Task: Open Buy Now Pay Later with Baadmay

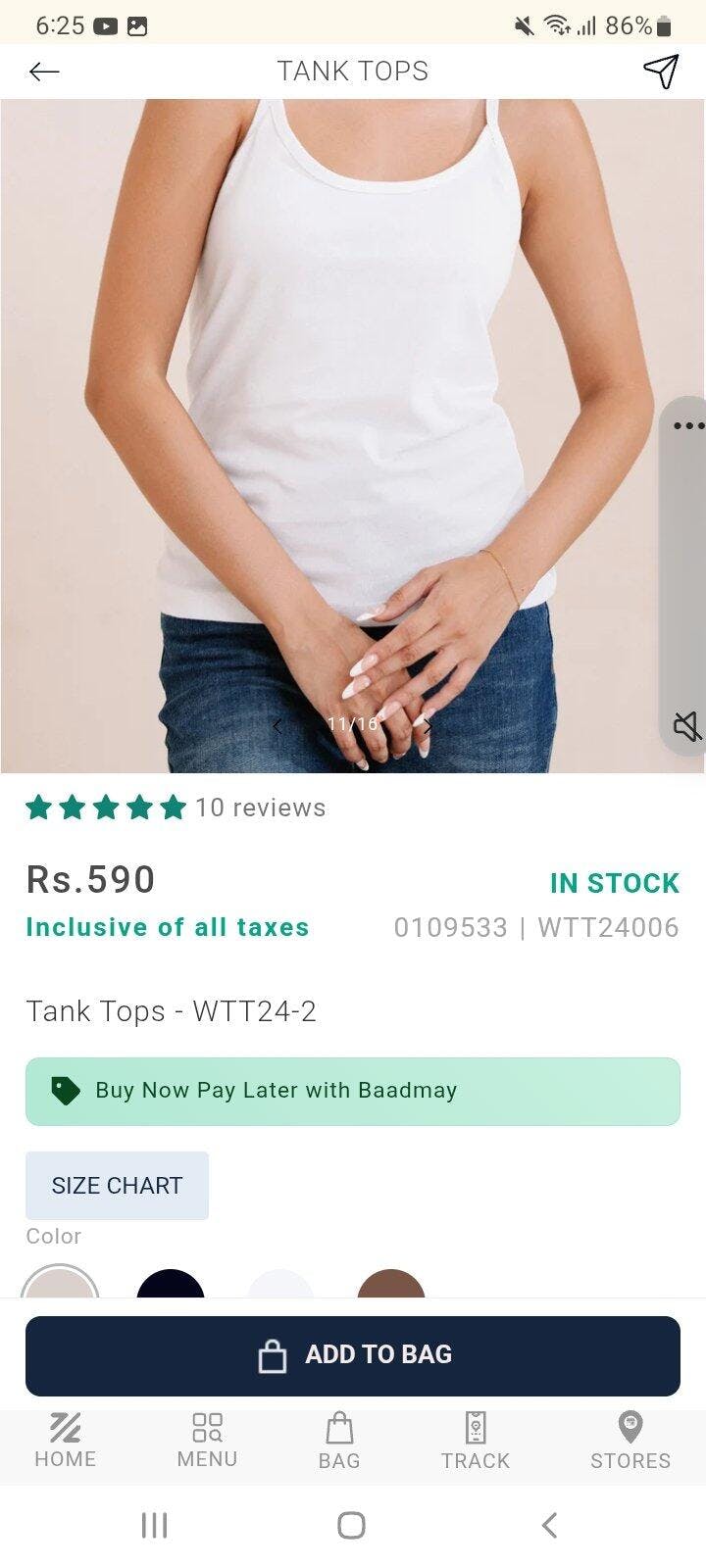Action: [353, 1091]
